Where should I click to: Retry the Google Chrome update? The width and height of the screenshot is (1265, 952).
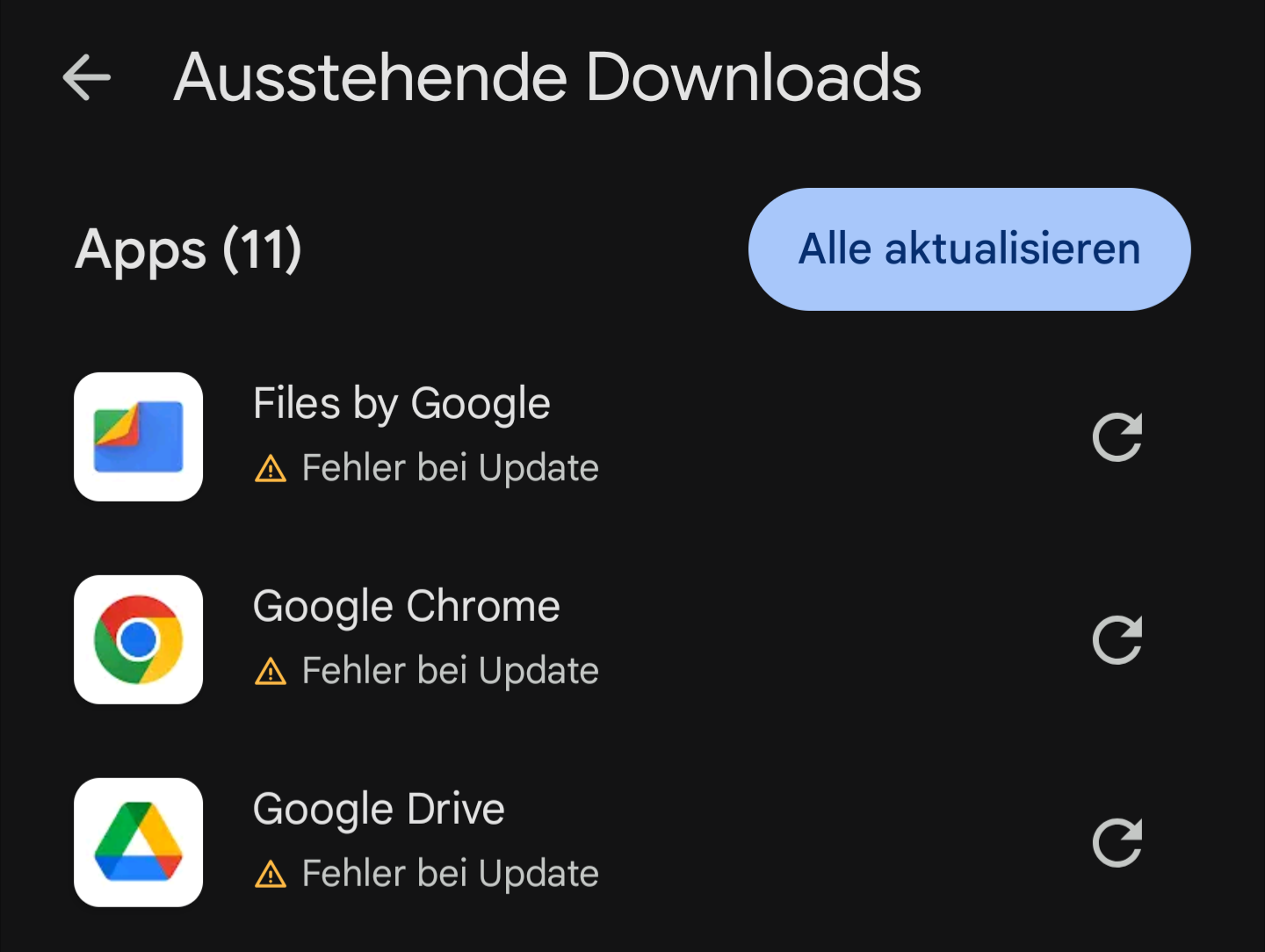click(x=1117, y=639)
